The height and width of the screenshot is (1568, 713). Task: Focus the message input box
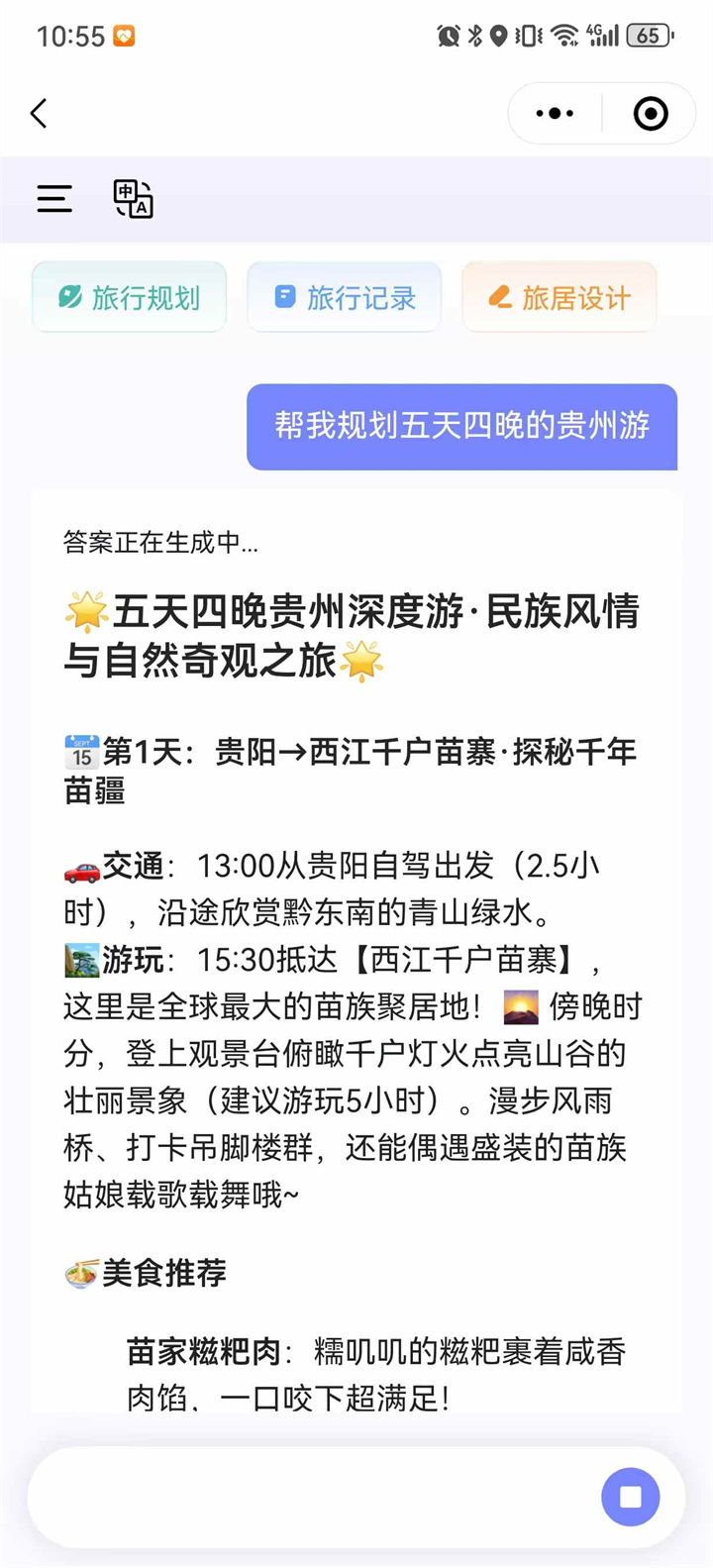tap(307, 1497)
